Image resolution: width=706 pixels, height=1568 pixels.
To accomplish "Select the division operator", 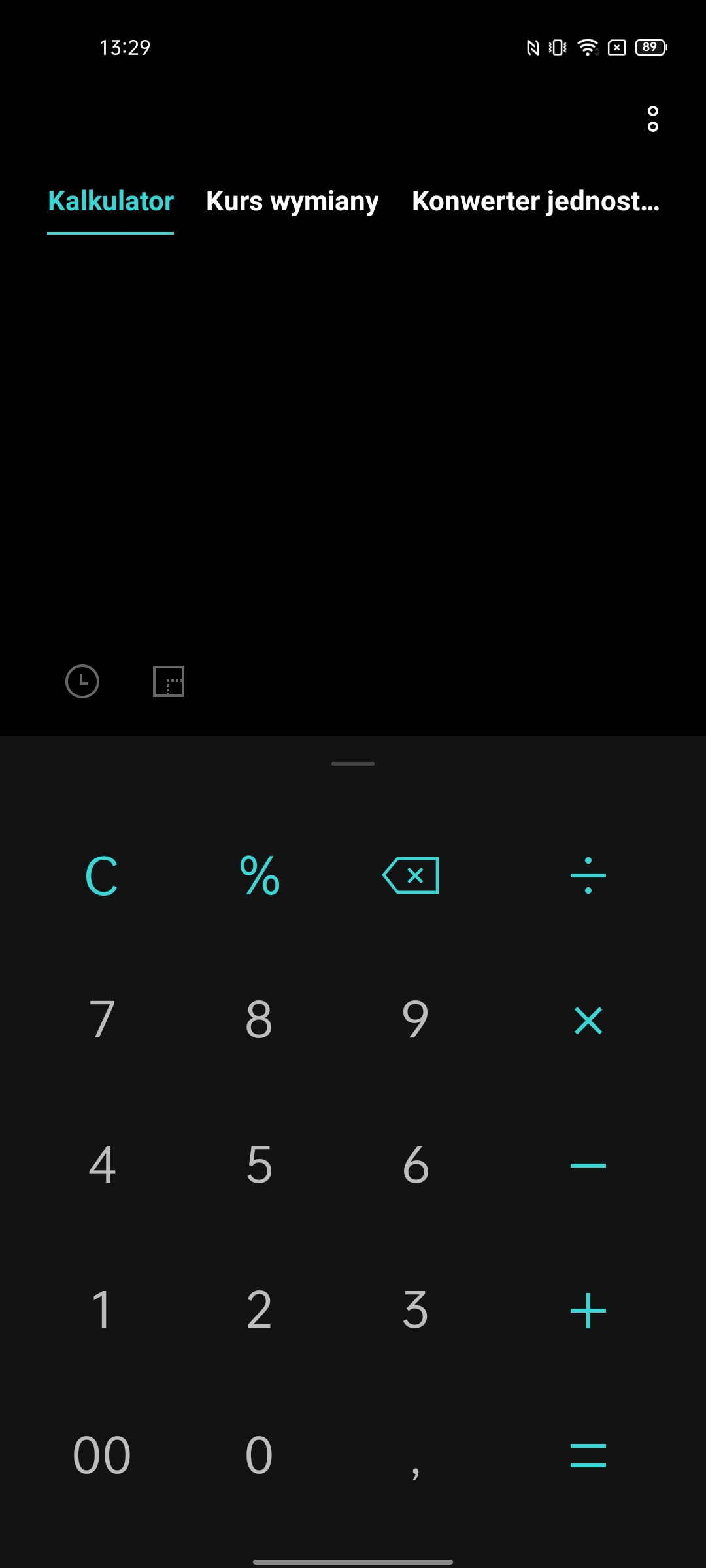I will pyautogui.click(x=588, y=875).
